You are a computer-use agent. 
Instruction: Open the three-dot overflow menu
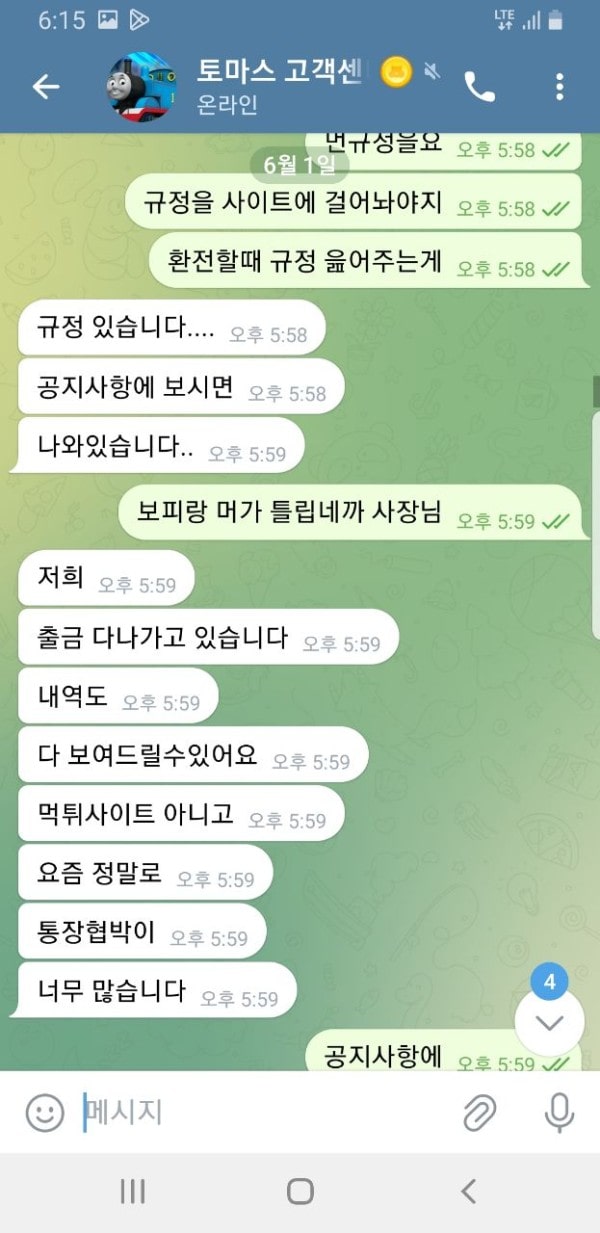559,87
